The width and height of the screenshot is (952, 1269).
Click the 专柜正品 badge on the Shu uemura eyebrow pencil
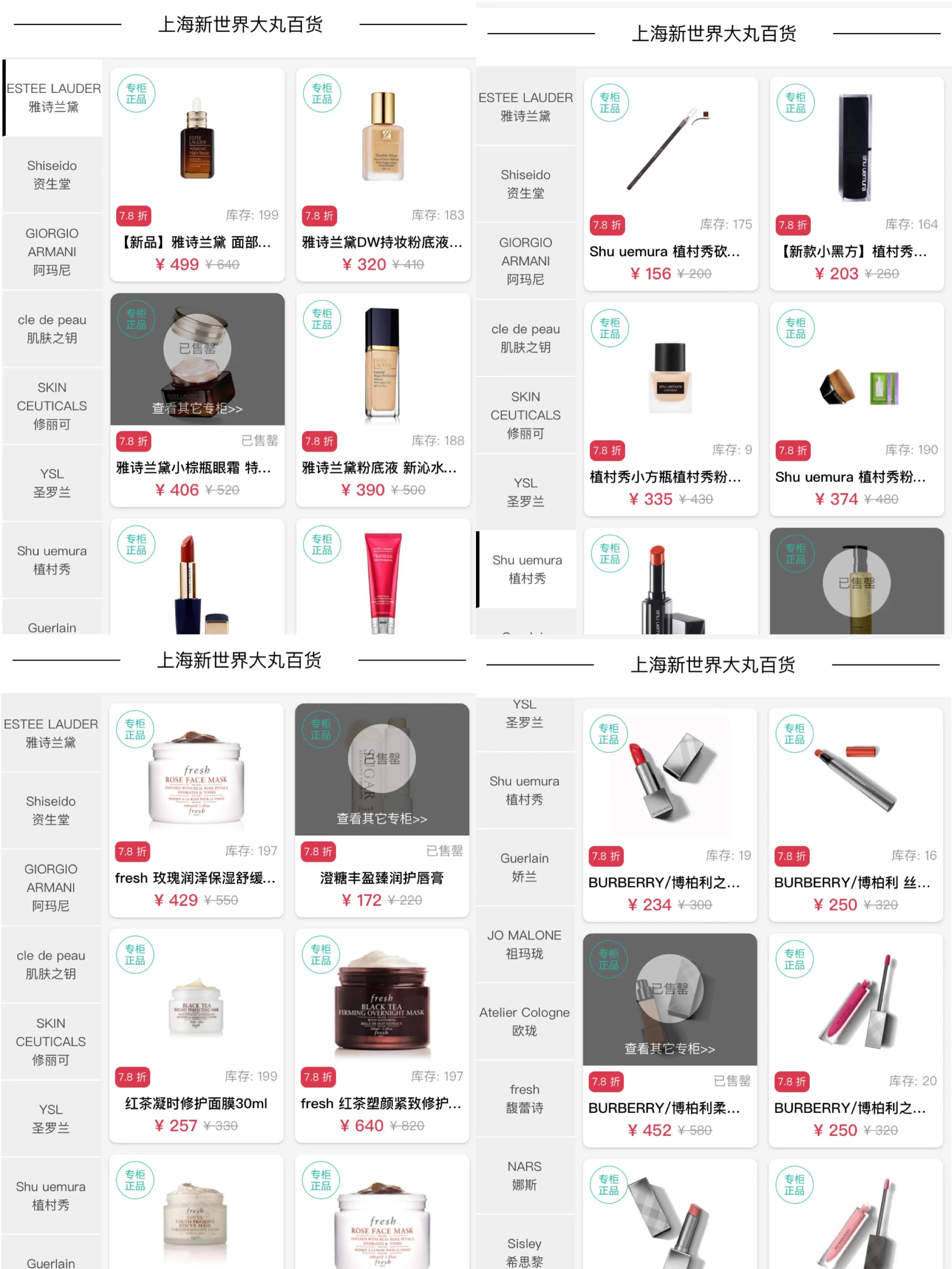(x=610, y=103)
